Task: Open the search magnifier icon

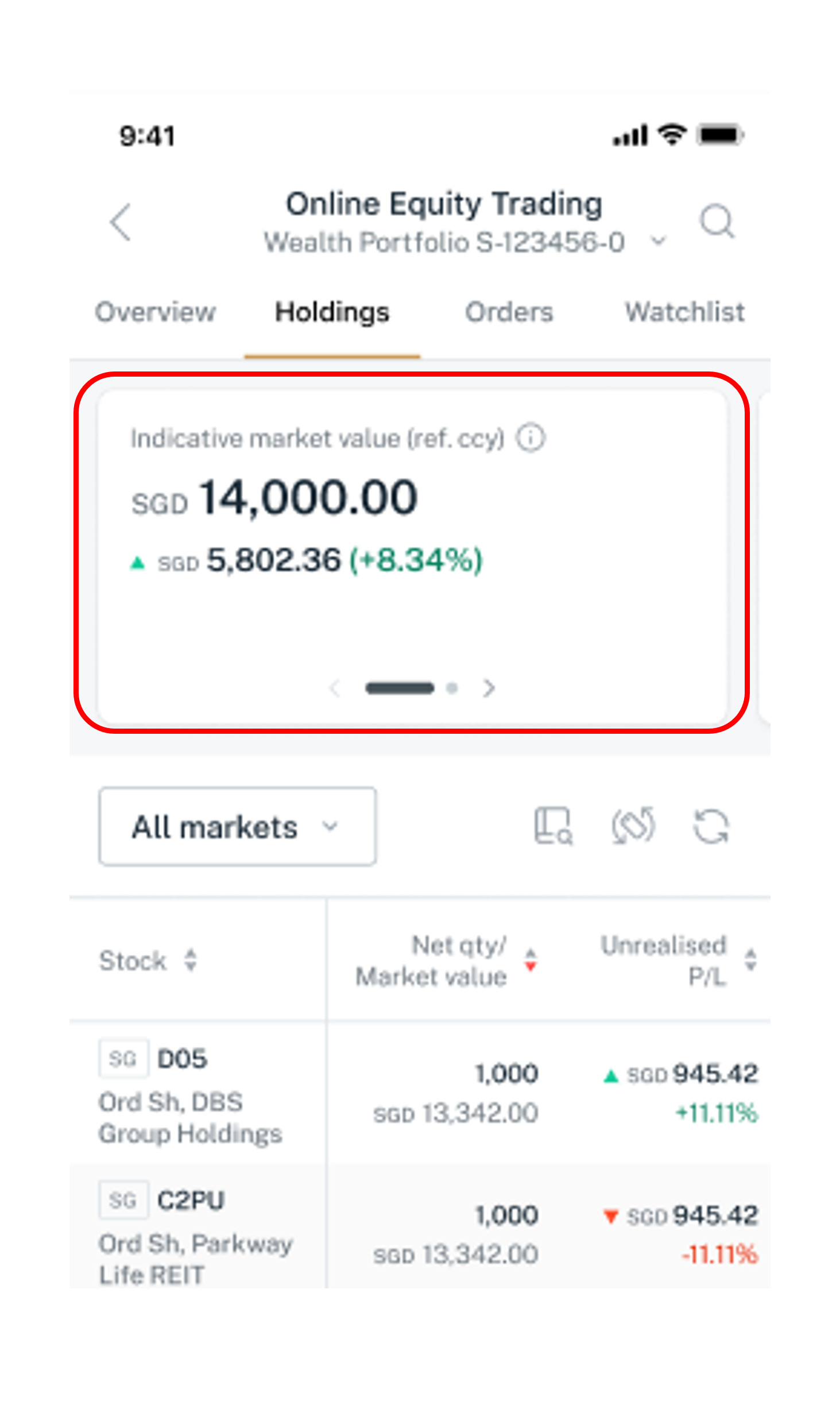Action: pyautogui.click(x=717, y=221)
